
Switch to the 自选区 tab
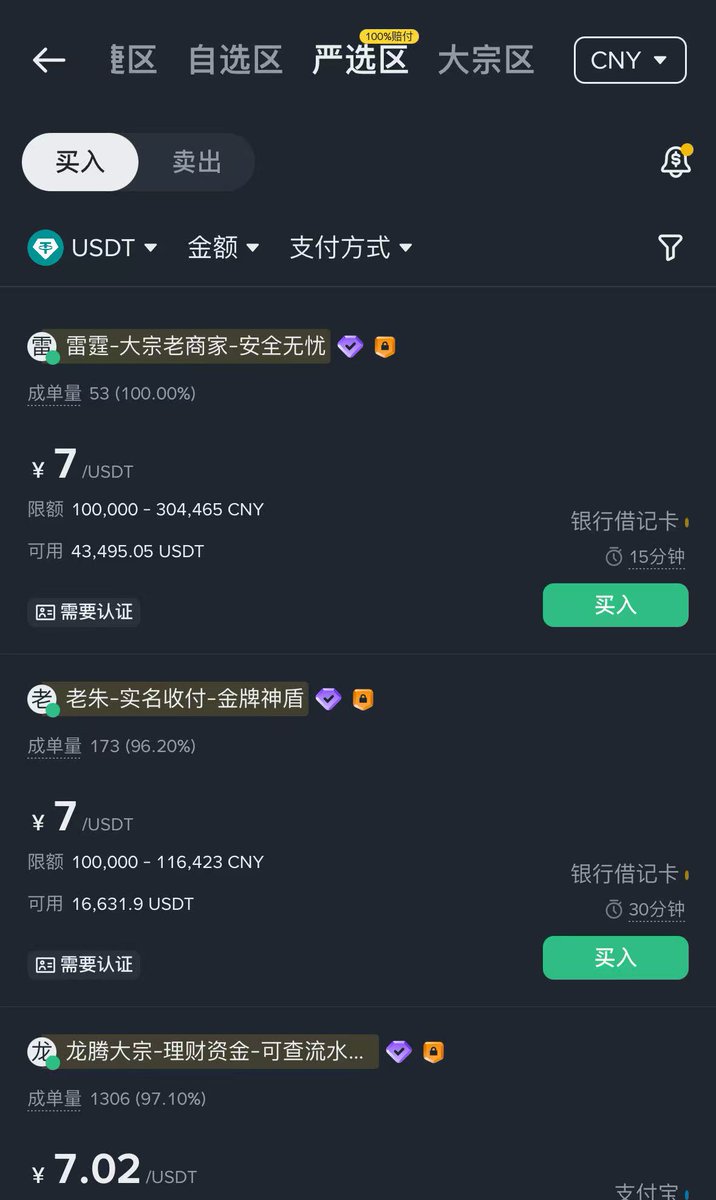(x=235, y=60)
